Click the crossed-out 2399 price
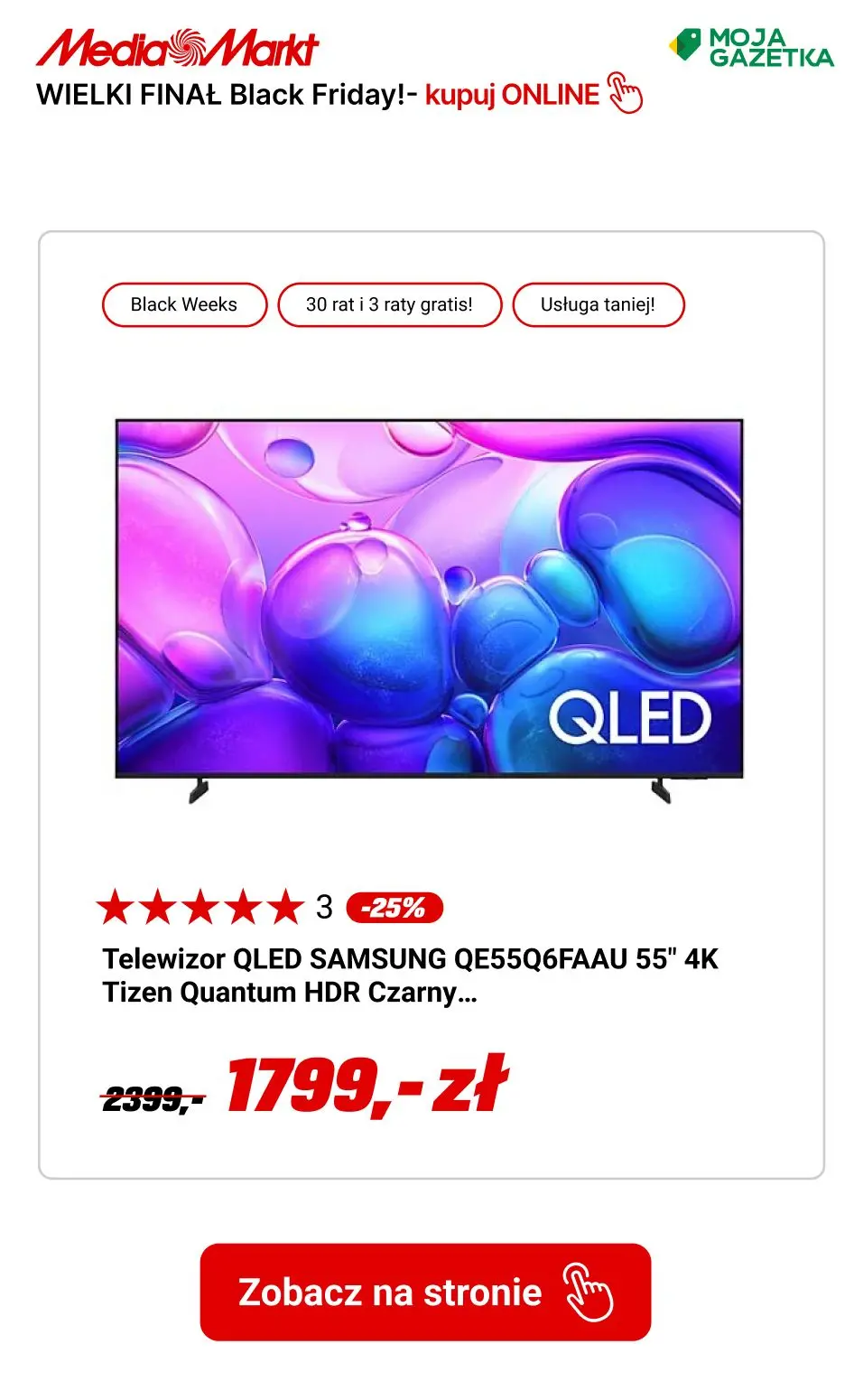 153,1097
